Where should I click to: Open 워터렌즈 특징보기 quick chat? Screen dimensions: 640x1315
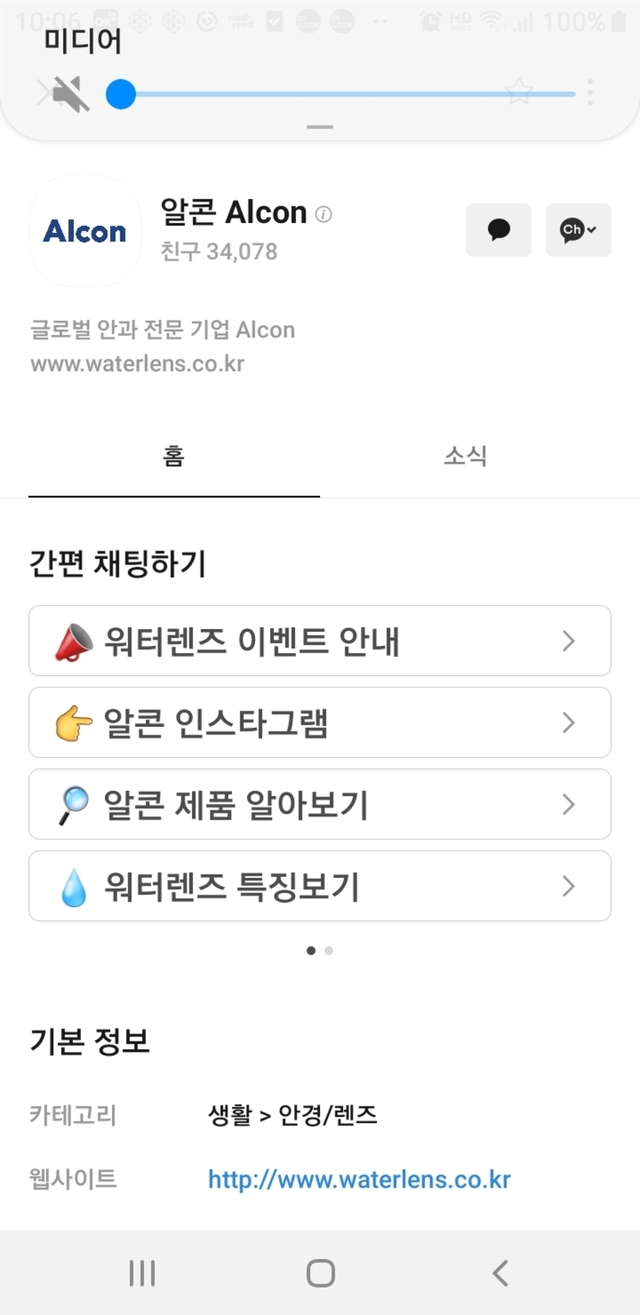tap(320, 886)
